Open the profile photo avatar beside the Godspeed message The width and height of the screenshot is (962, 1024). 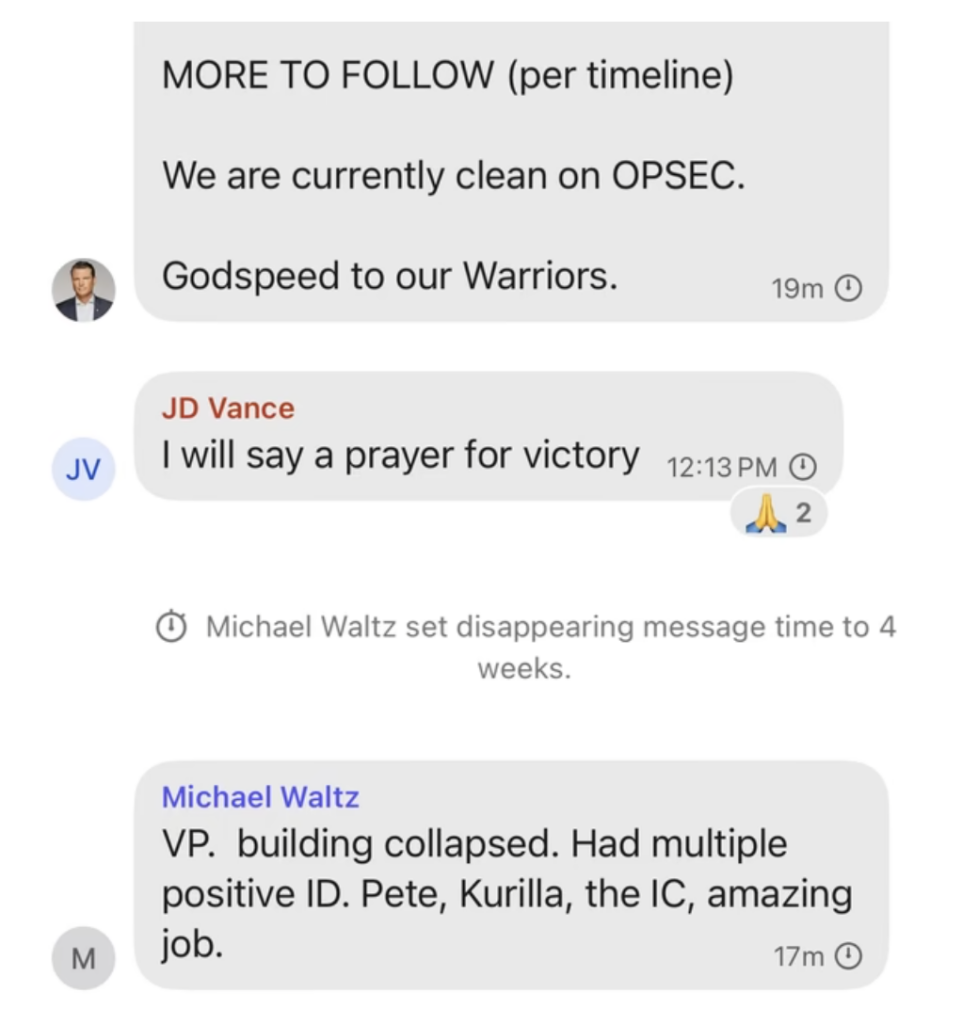(x=84, y=290)
